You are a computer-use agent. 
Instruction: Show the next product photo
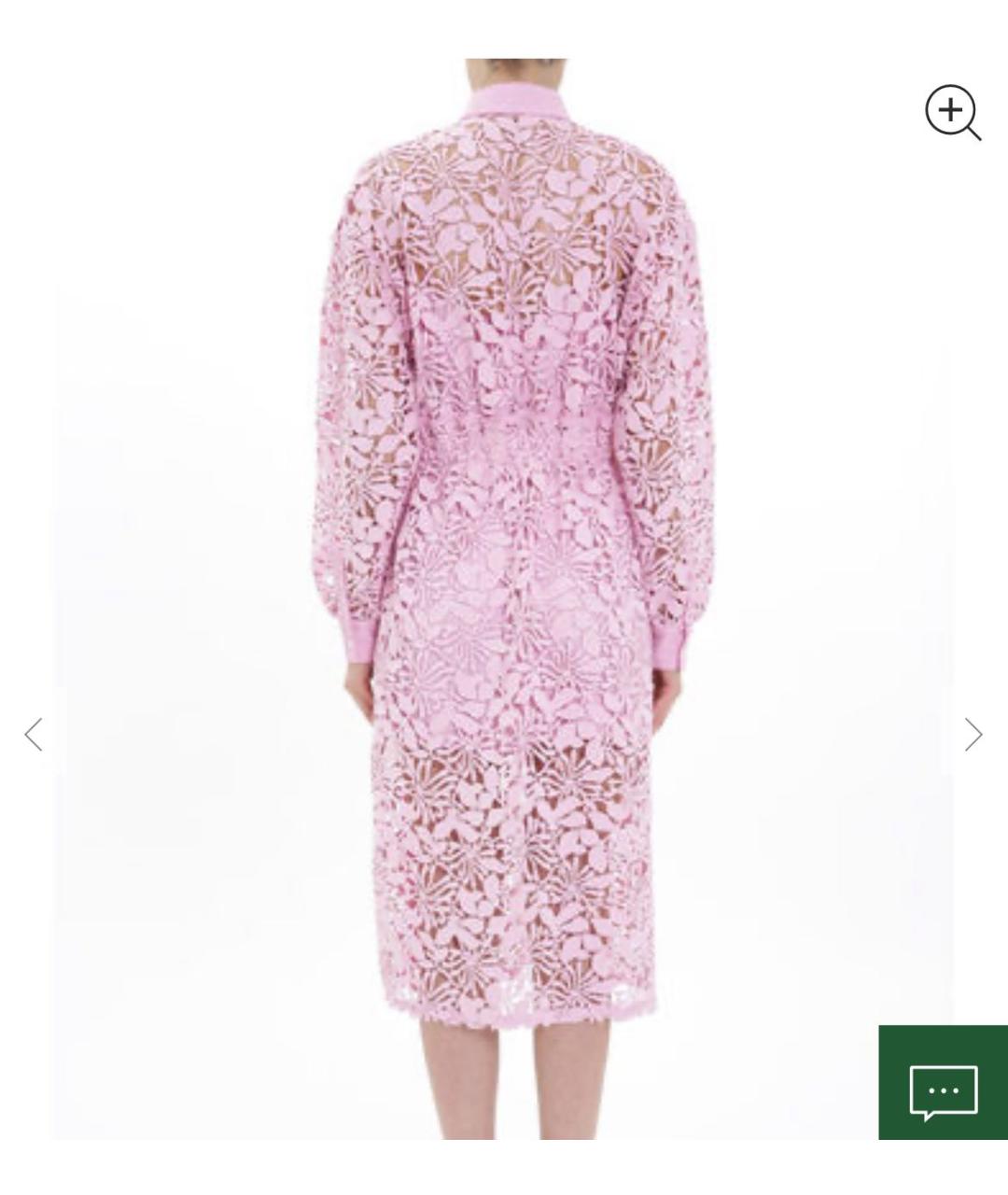tap(973, 735)
